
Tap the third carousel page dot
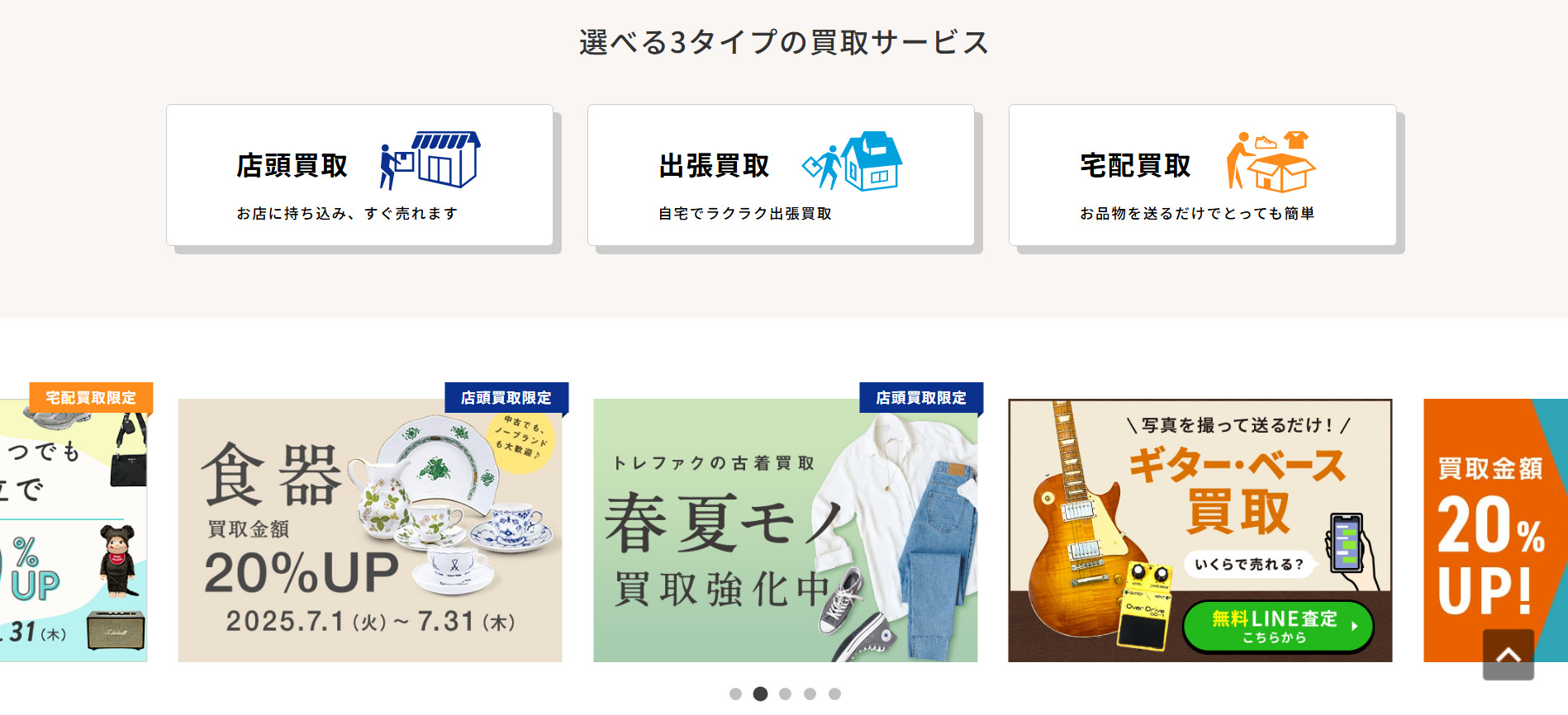click(x=785, y=694)
